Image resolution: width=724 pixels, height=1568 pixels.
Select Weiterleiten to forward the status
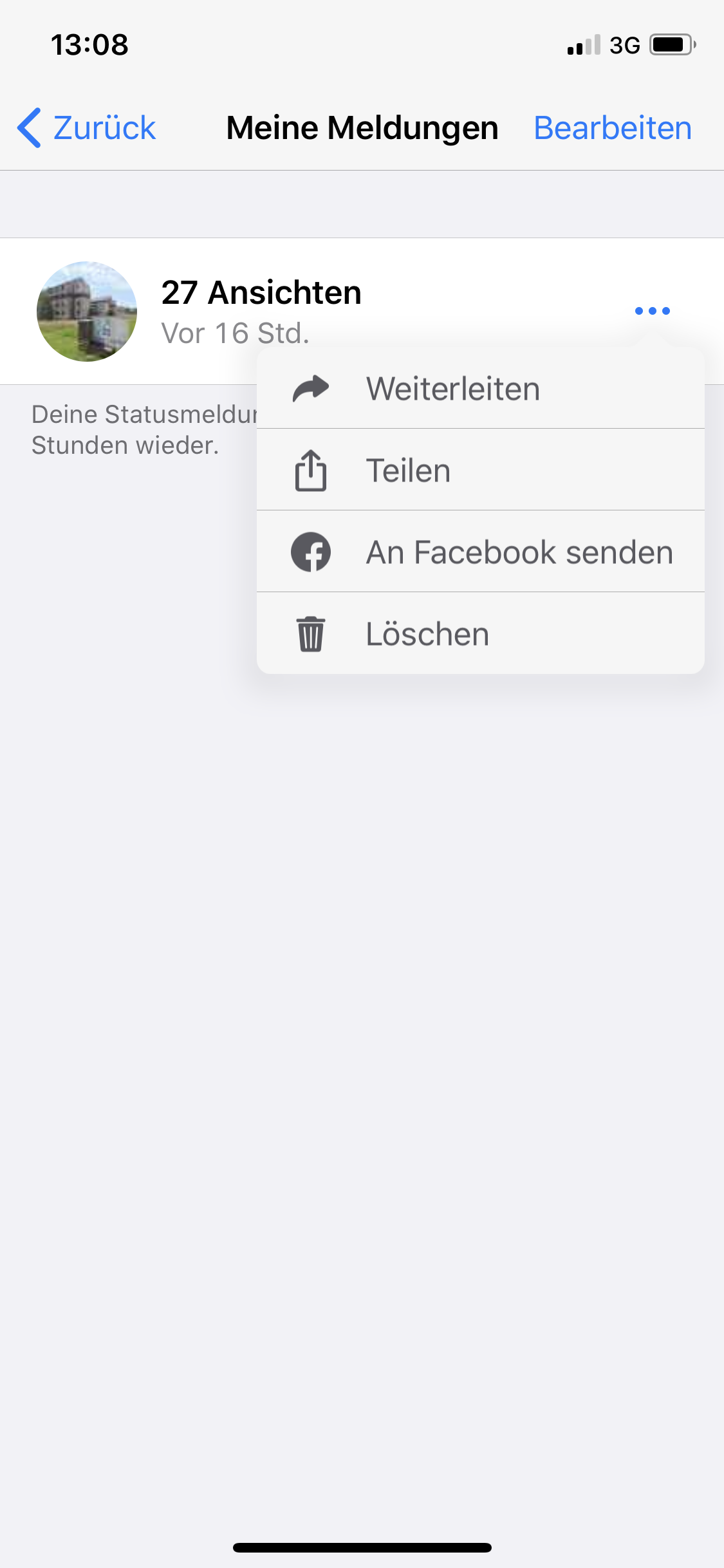coord(479,389)
